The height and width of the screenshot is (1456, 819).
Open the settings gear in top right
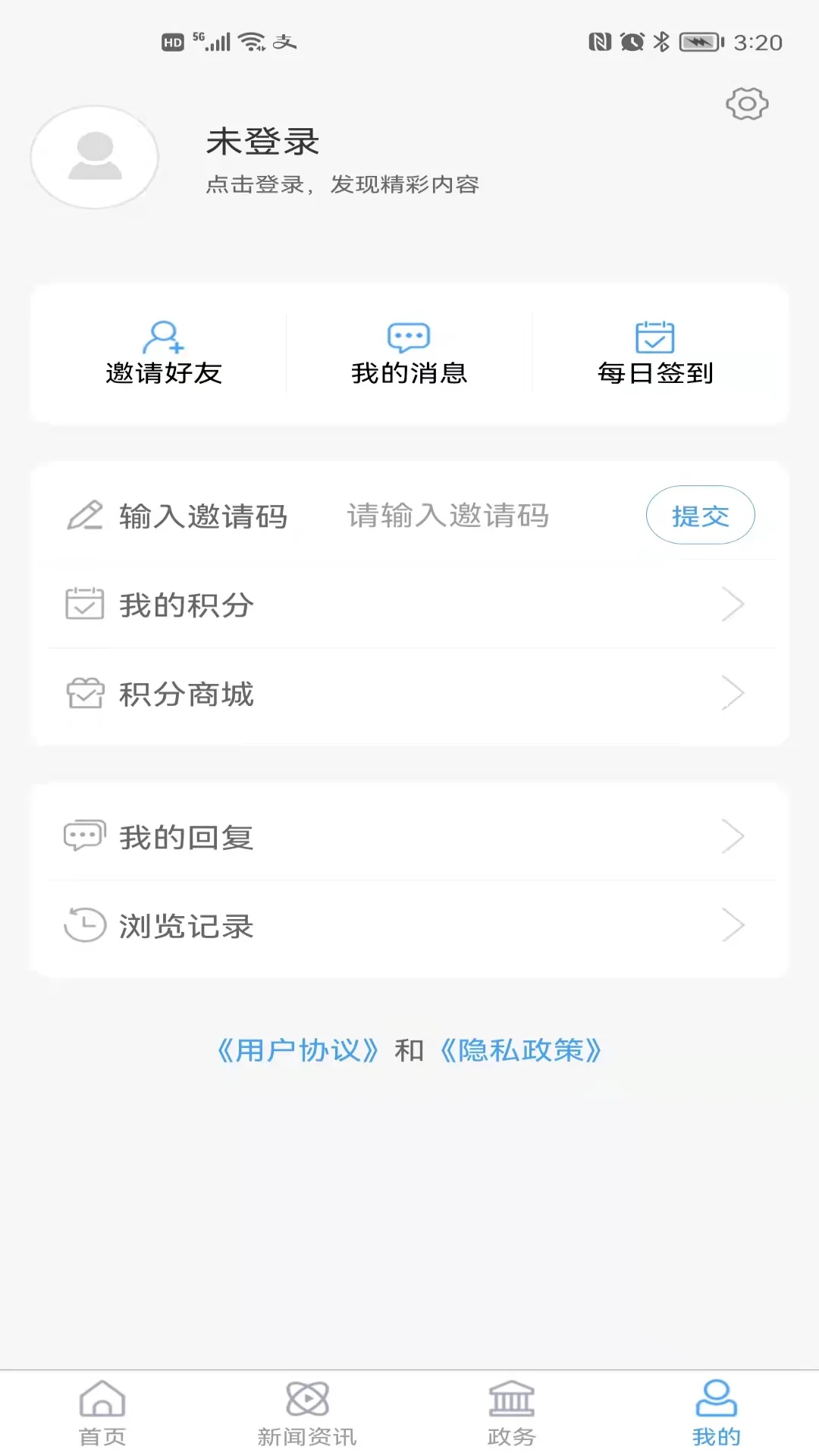click(748, 105)
